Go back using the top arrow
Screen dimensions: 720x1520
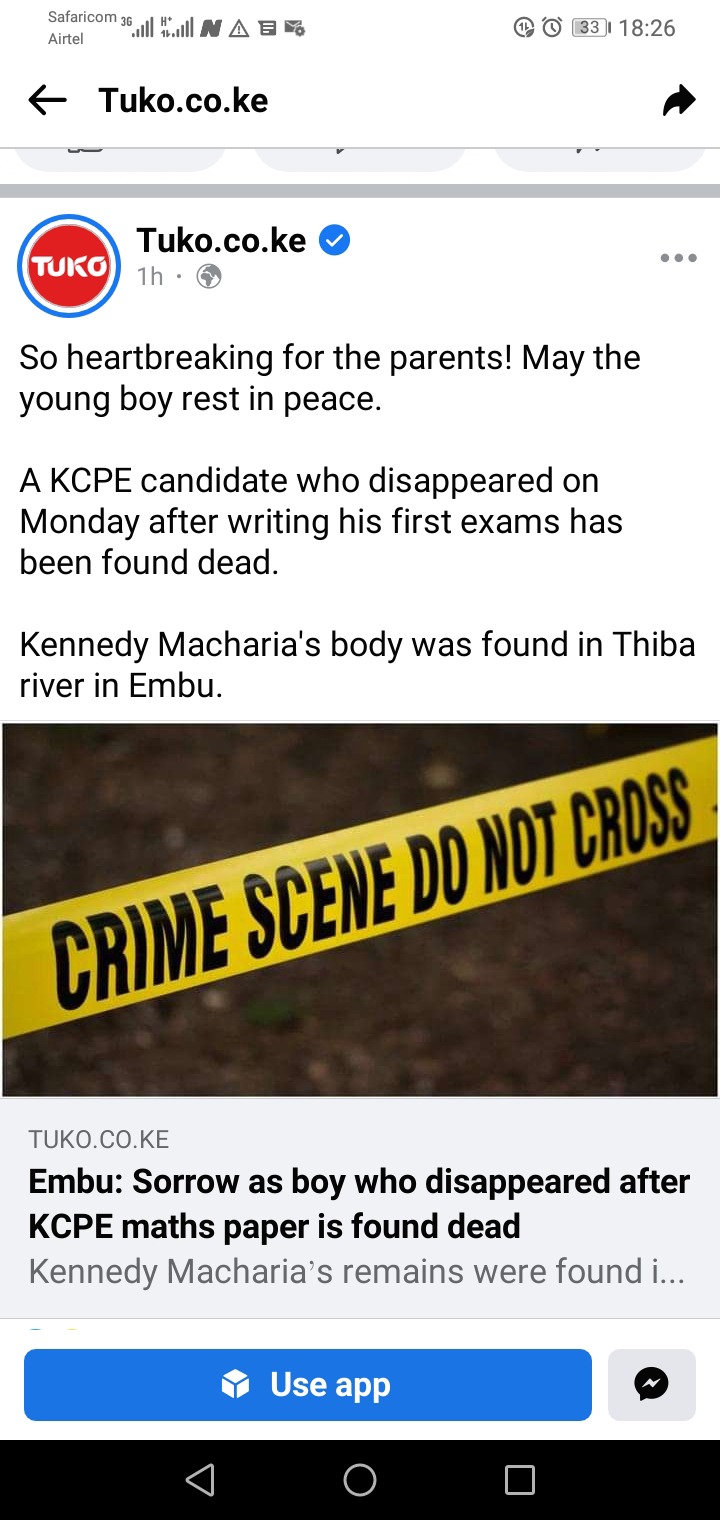pyautogui.click(x=47, y=100)
